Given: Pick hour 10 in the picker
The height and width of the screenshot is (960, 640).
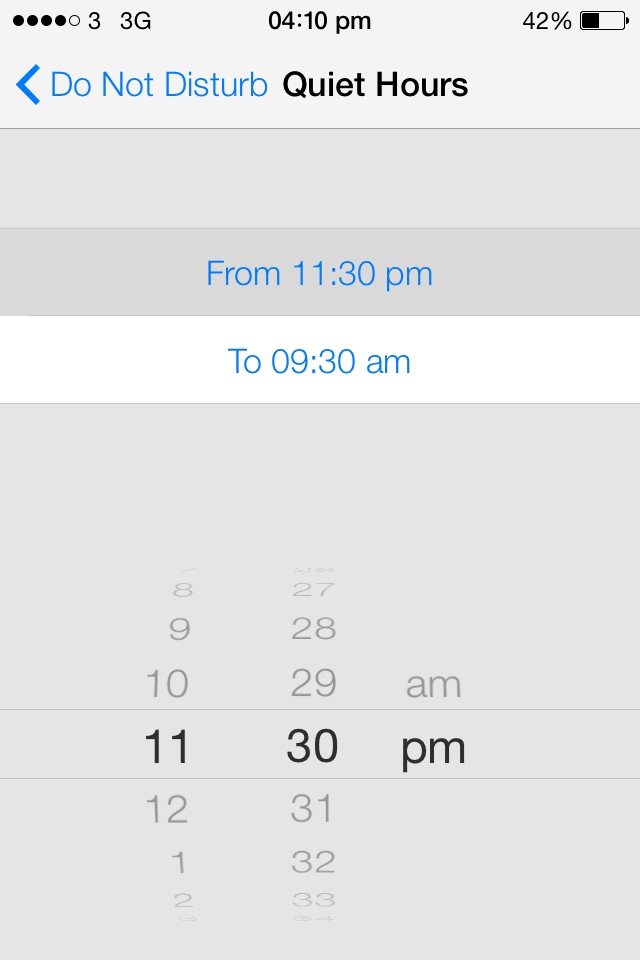Looking at the screenshot, I should (167, 683).
